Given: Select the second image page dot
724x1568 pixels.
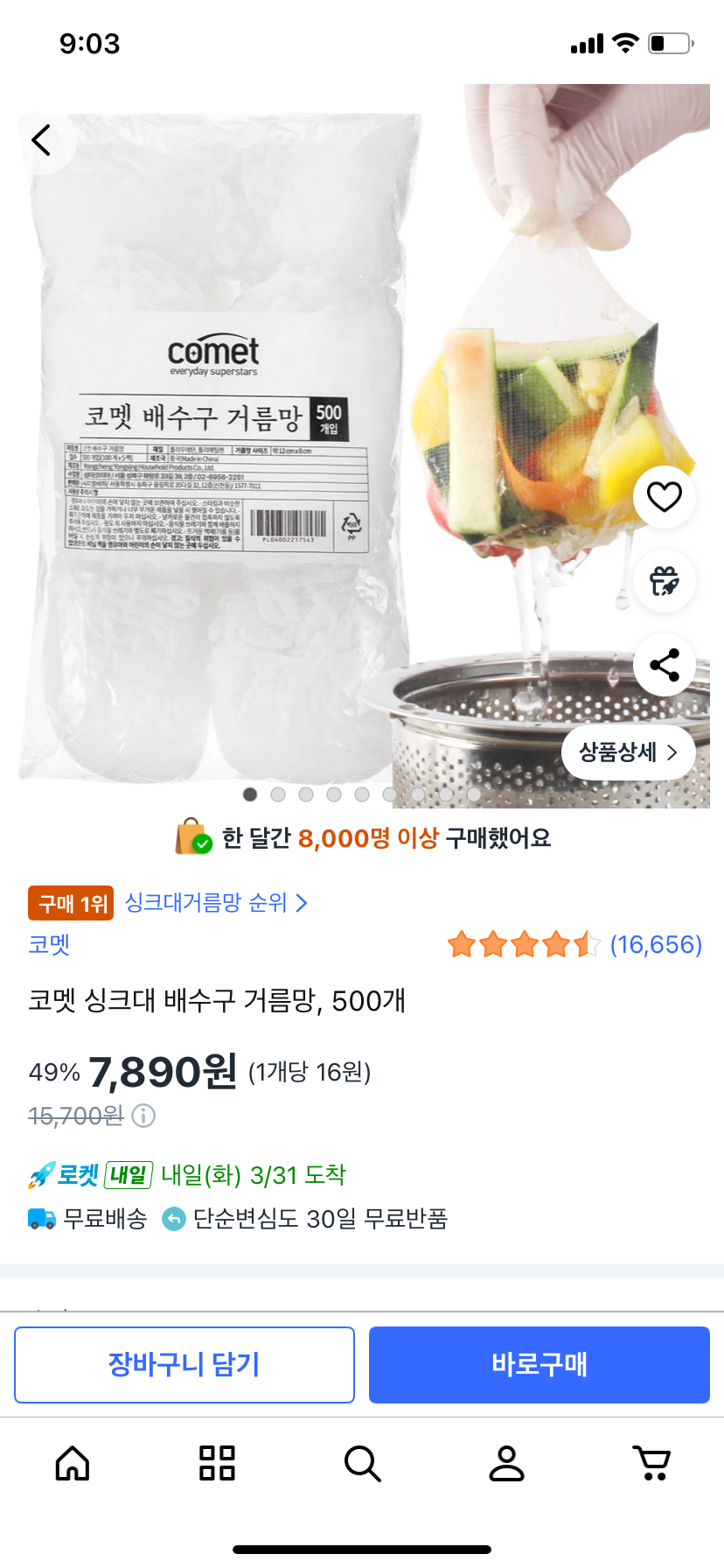Looking at the screenshot, I should tap(278, 794).
